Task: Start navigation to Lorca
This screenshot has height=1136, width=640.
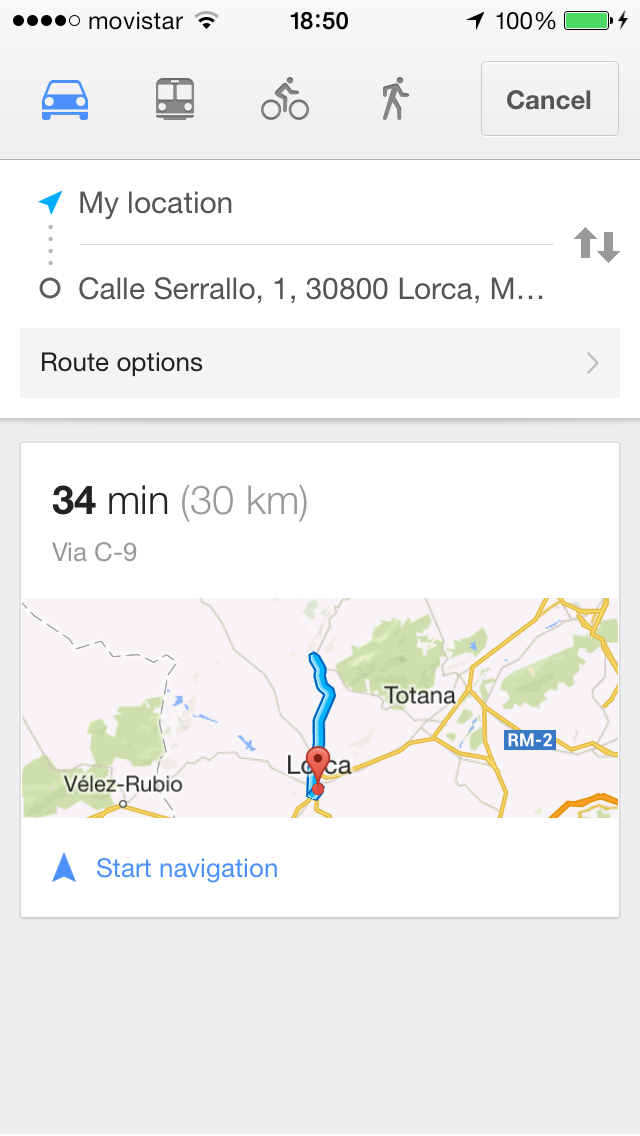Action: [186, 868]
